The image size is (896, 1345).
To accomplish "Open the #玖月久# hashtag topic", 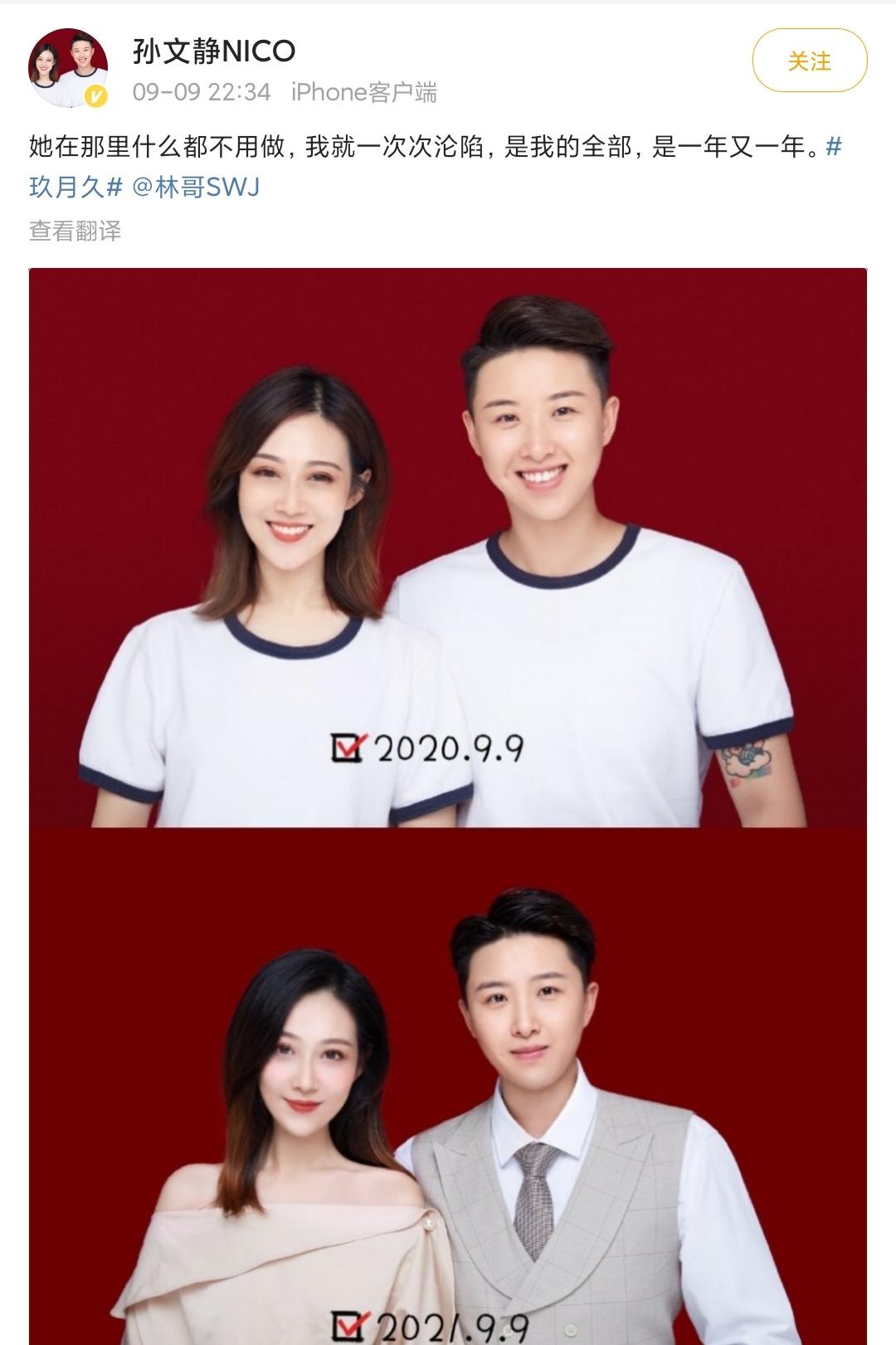I will (75, 187).
